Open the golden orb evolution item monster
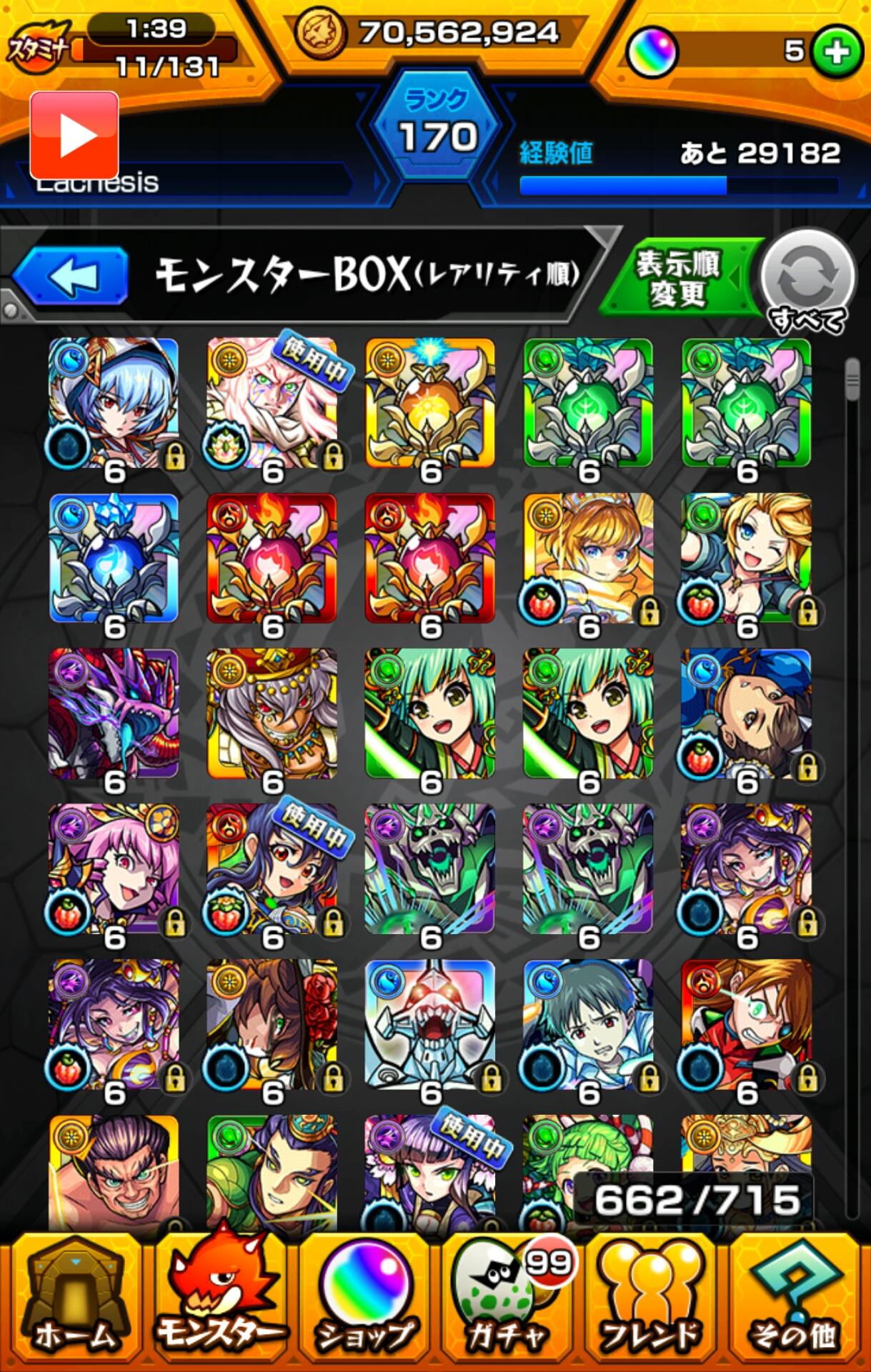The image size is (871, 1372). click(x=430, y=403)
